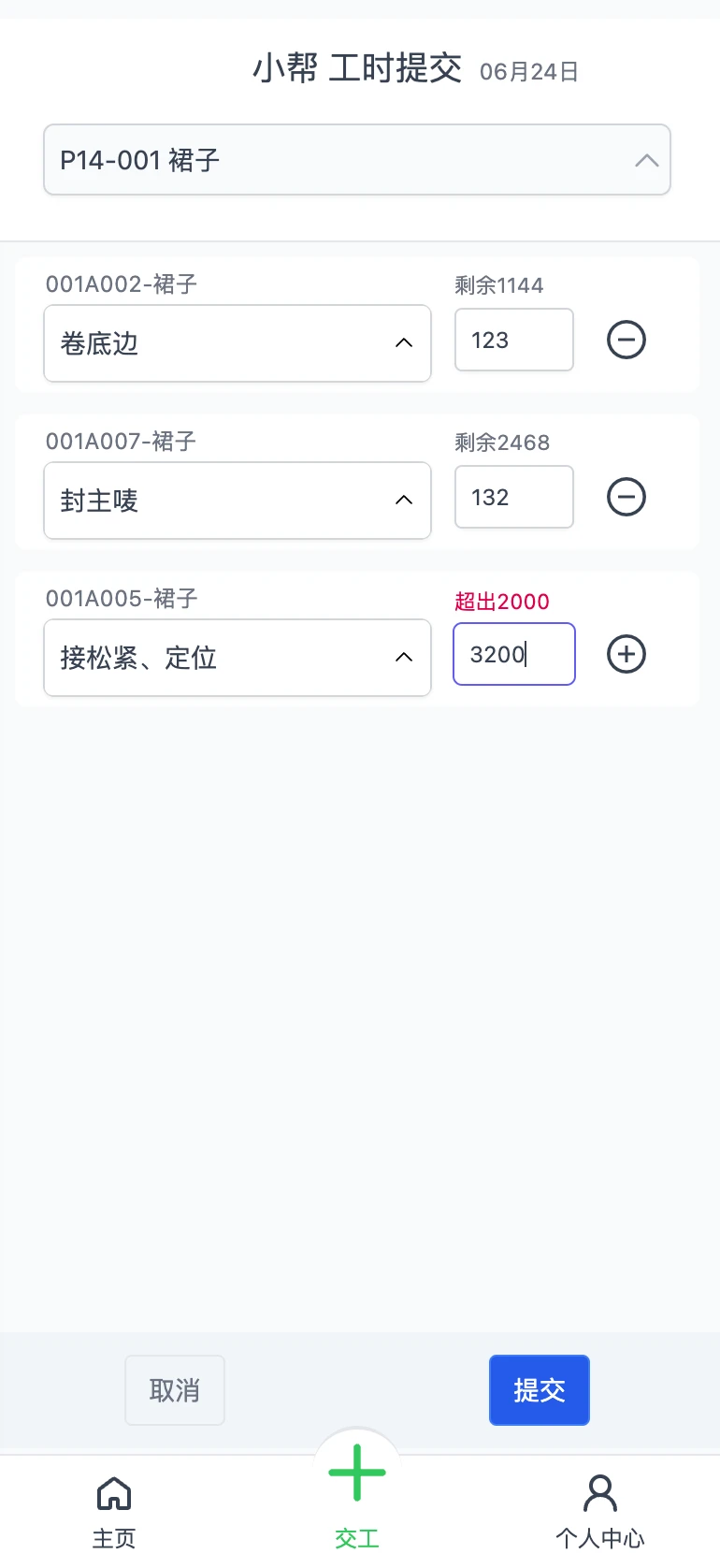This screenshot has width=720, height=1568.
Task: Collapse the P14-001 裙子 order dropdown
Action: [647, 160]
